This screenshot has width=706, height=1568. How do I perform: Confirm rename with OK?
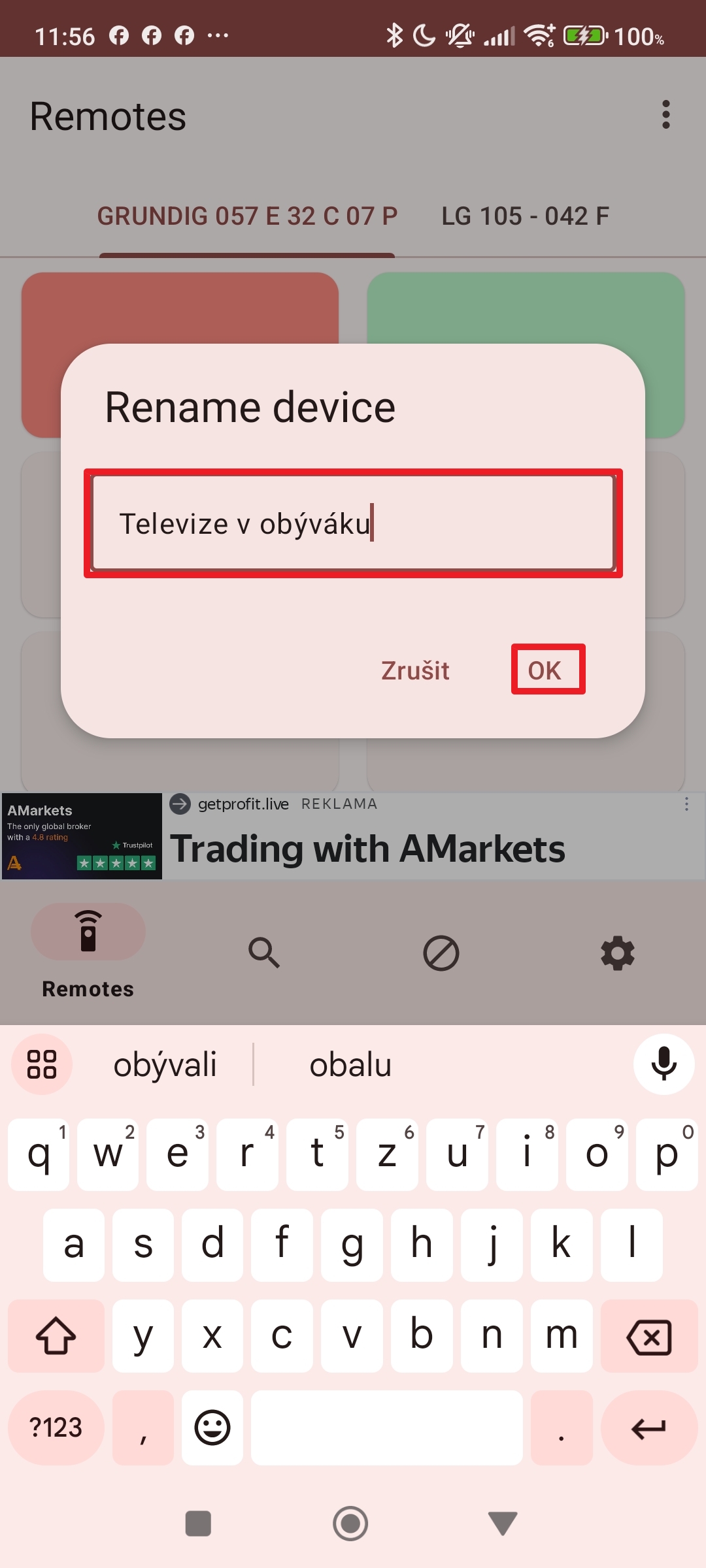[547, 670]
